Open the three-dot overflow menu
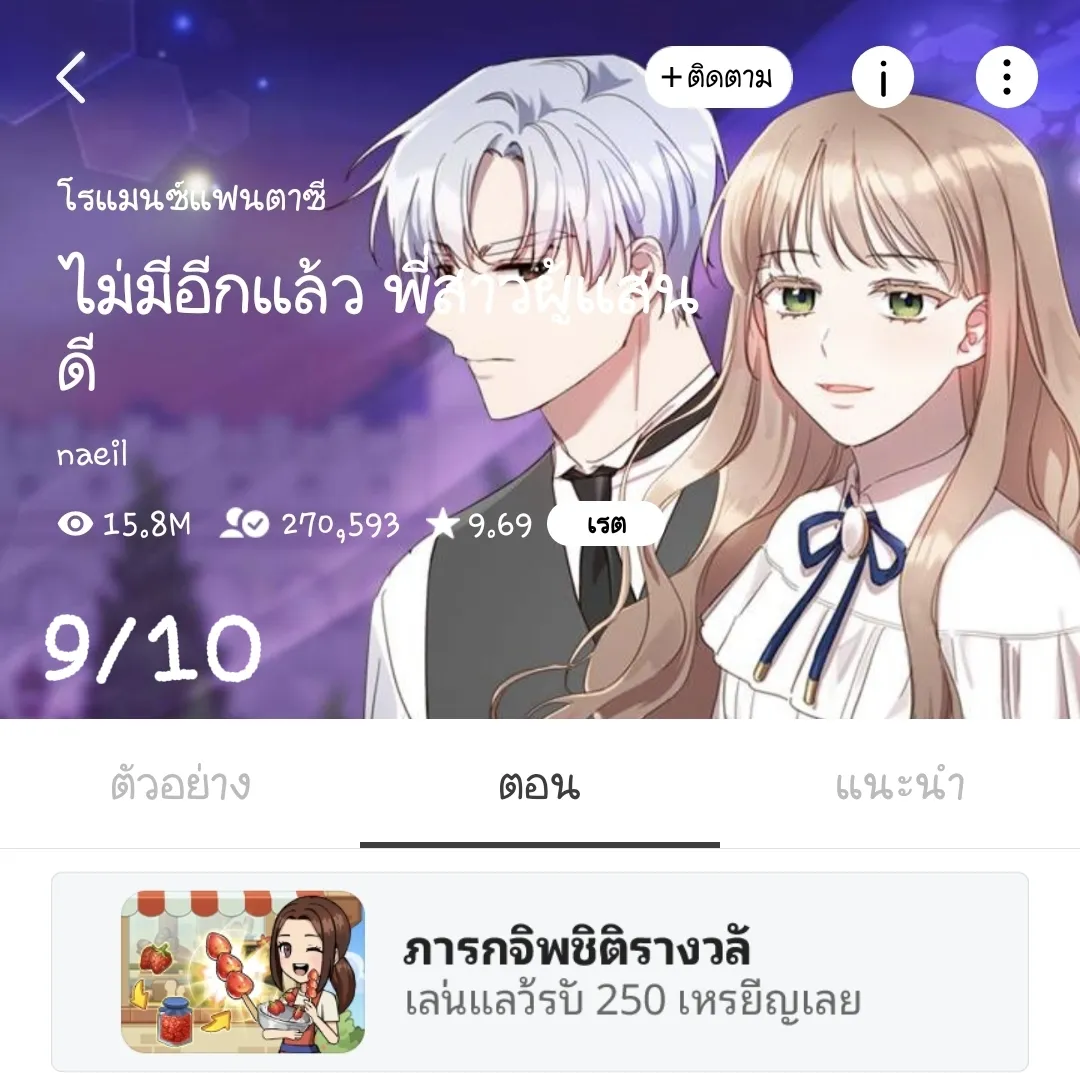 (x=1006, y=77)
